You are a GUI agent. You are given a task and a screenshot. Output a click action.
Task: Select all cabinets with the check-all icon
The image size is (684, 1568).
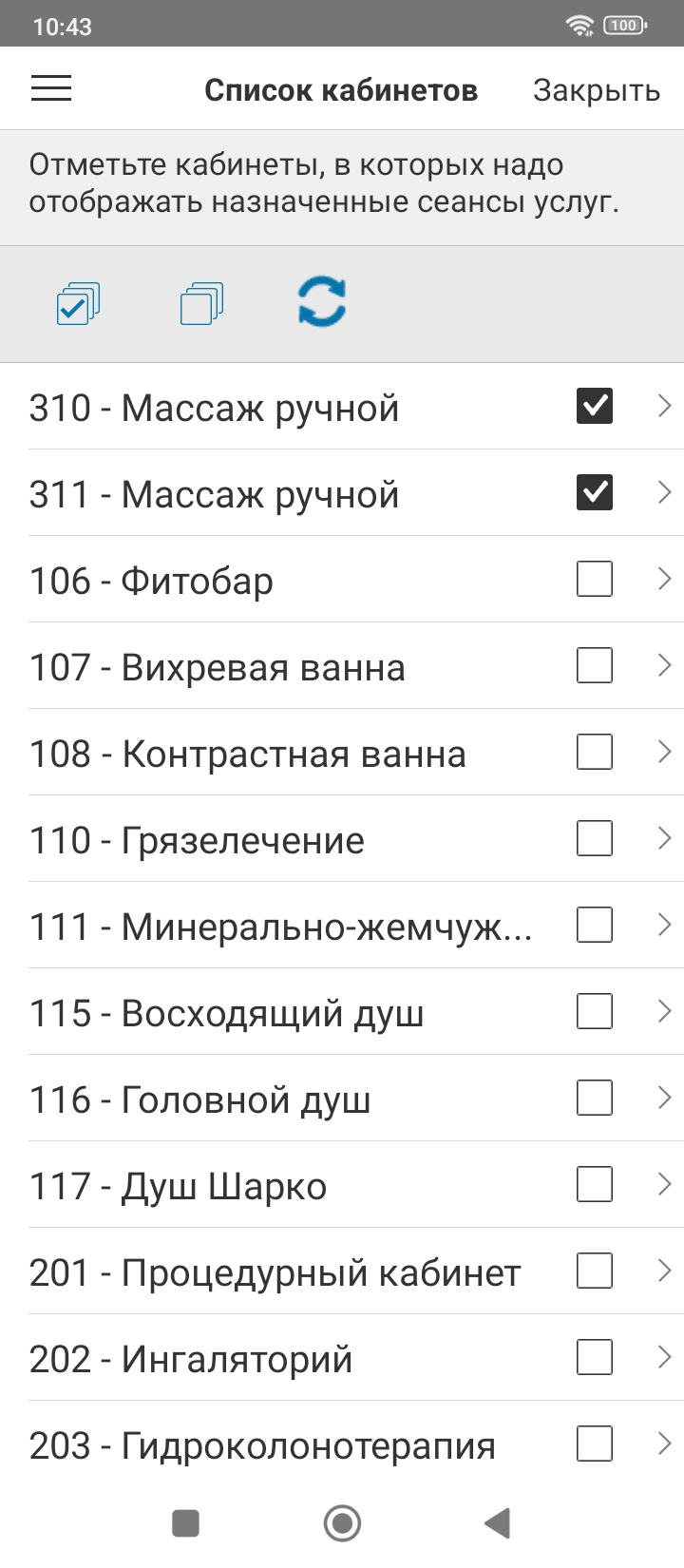[78, 304]
